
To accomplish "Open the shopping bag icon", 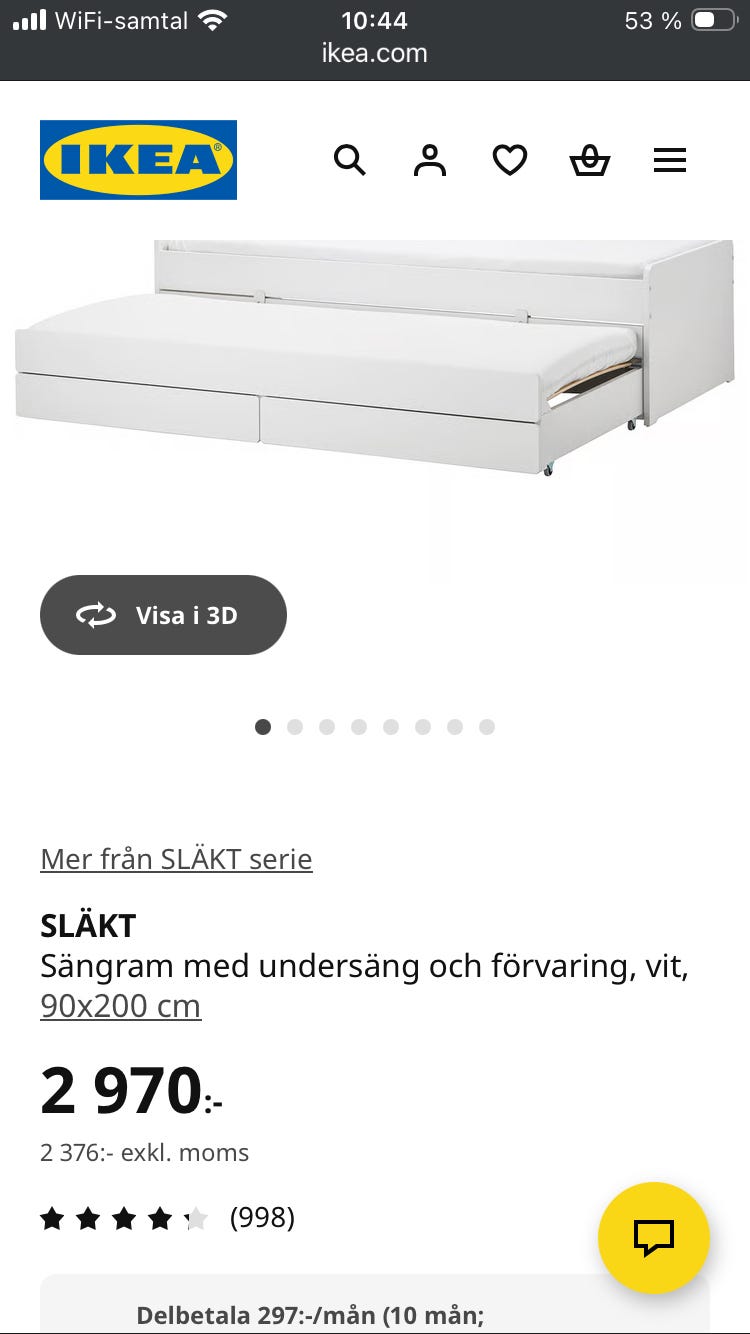I will 589,160.
